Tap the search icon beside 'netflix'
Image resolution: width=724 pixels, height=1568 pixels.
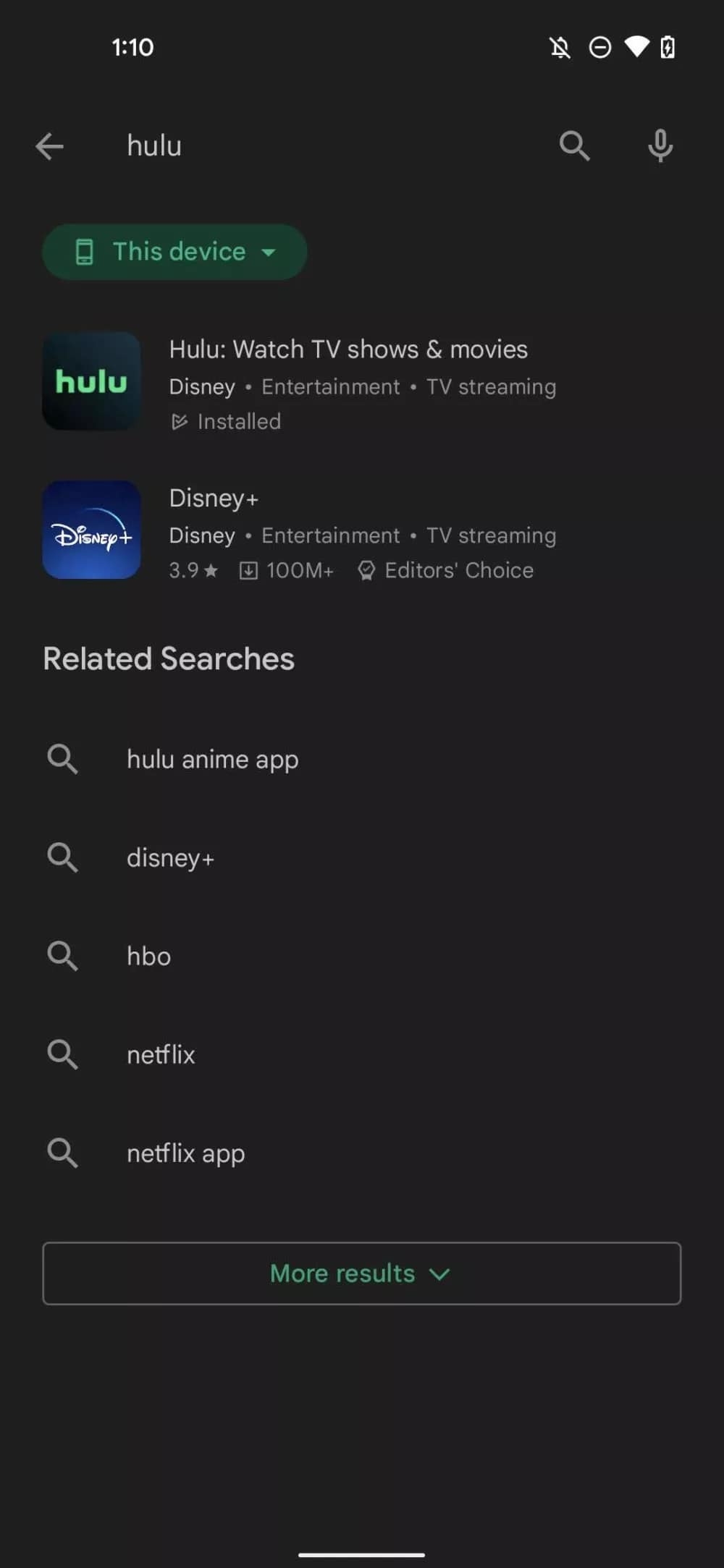pos(63,1054)
